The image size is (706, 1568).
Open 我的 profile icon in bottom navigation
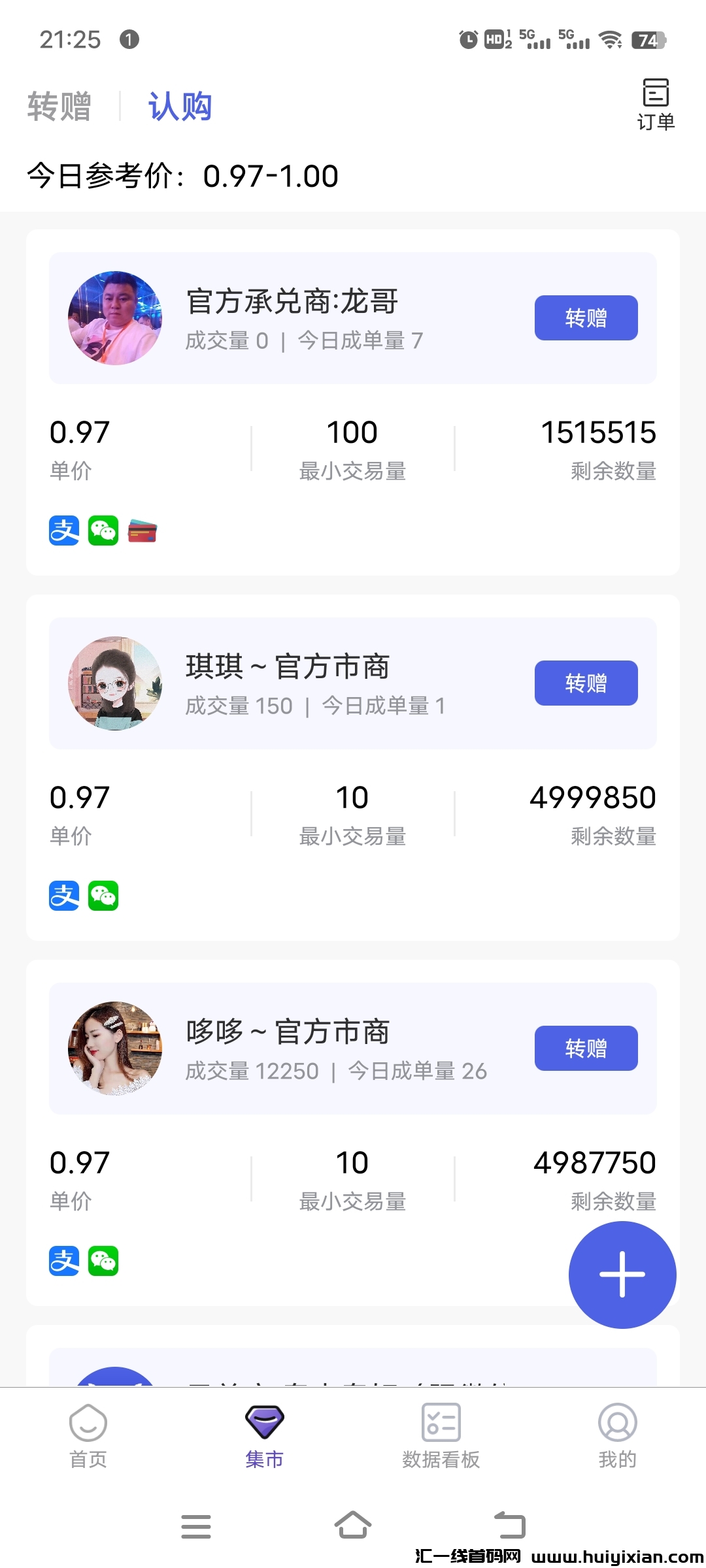click(618, 1422)
